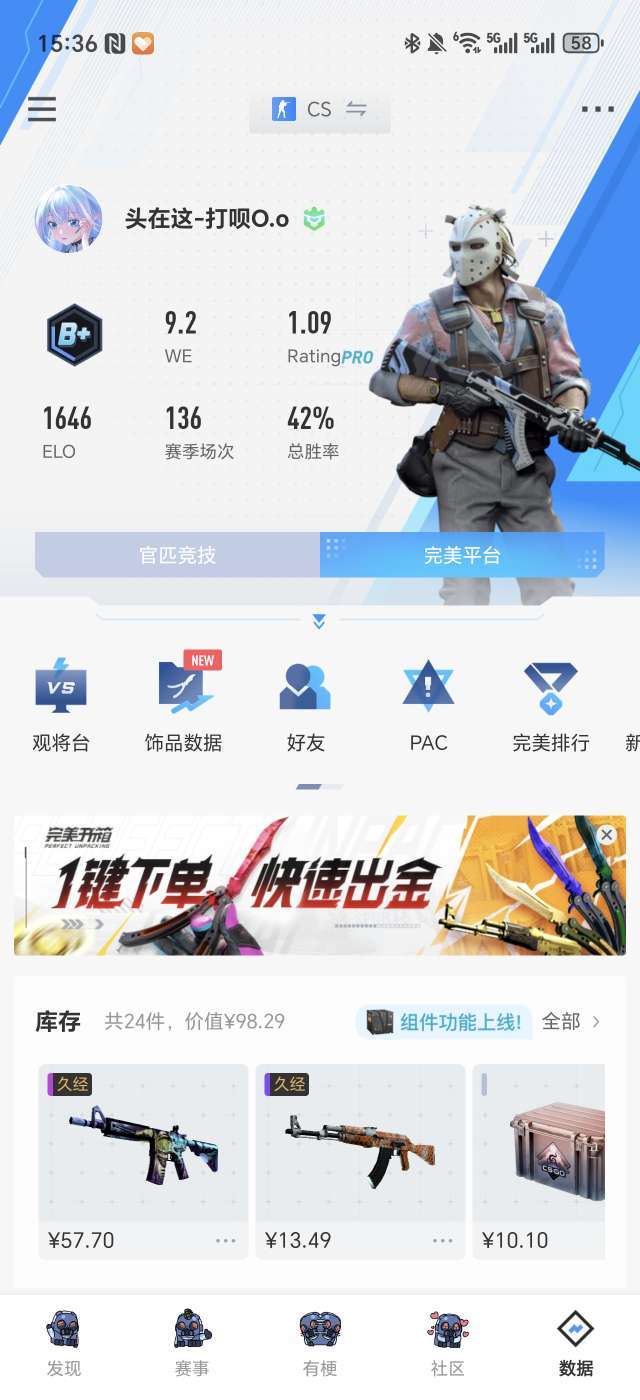Open the 1键下单 快速出金 banner
The width and height of the screenshot is (640, 1400).
[320, 886]
